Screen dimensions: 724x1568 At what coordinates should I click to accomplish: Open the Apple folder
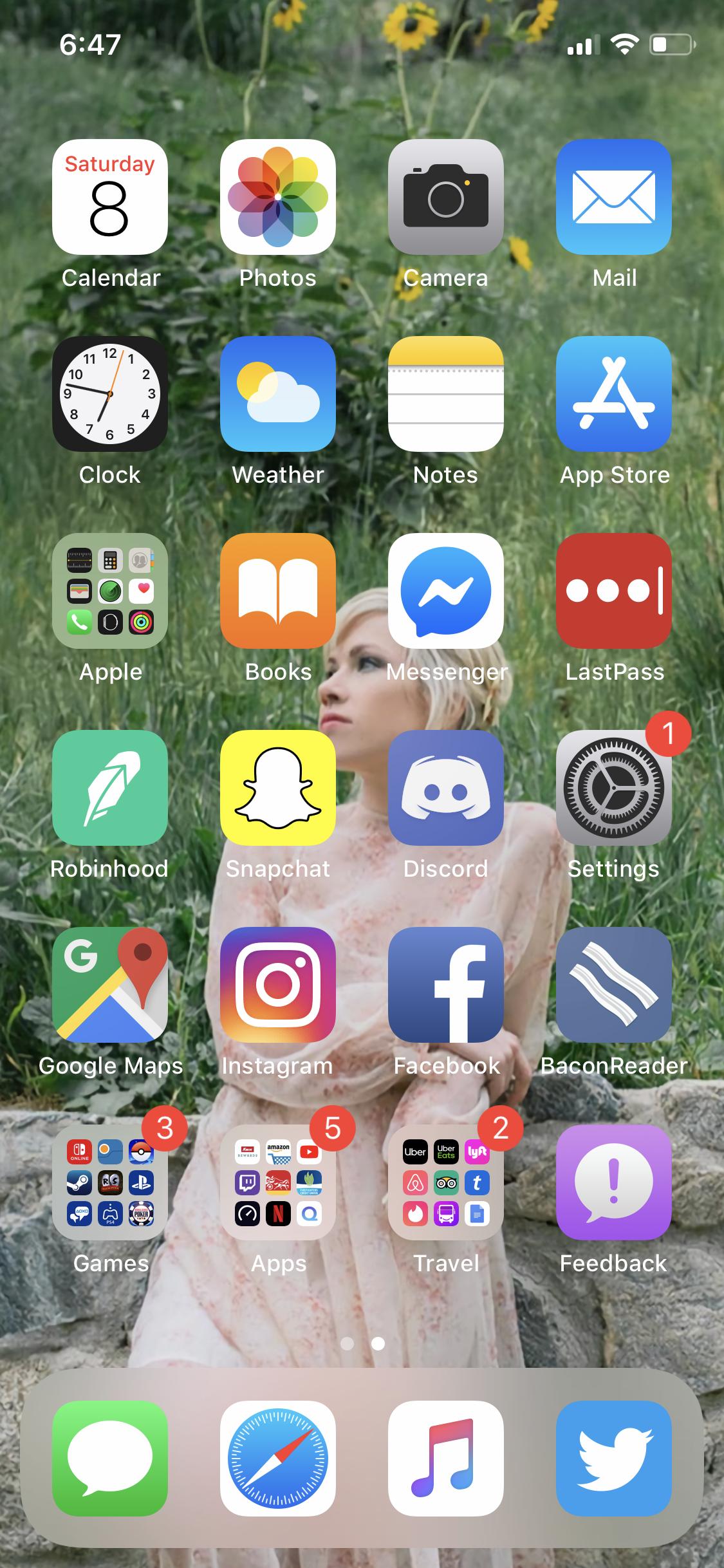pos(109,591)
